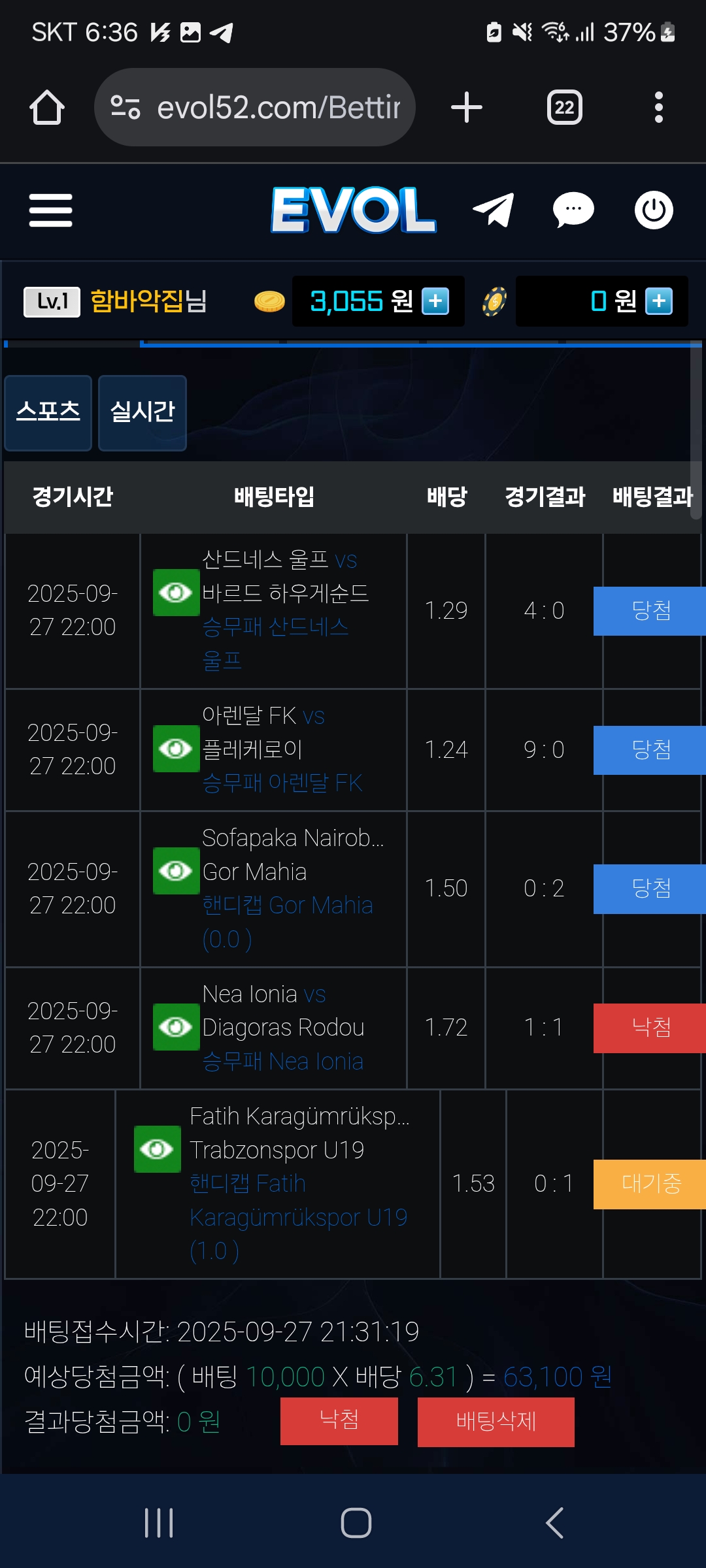Tap the power logout icon
The height and width of the screenshot is (1568, 706).
(x=654, y=210)
